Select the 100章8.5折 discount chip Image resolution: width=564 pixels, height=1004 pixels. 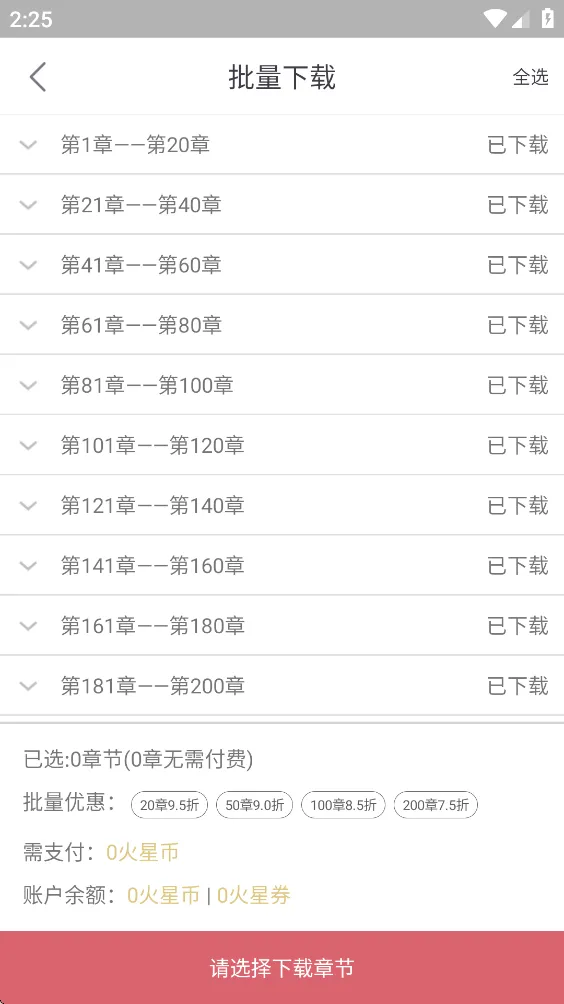coord(343,805)
